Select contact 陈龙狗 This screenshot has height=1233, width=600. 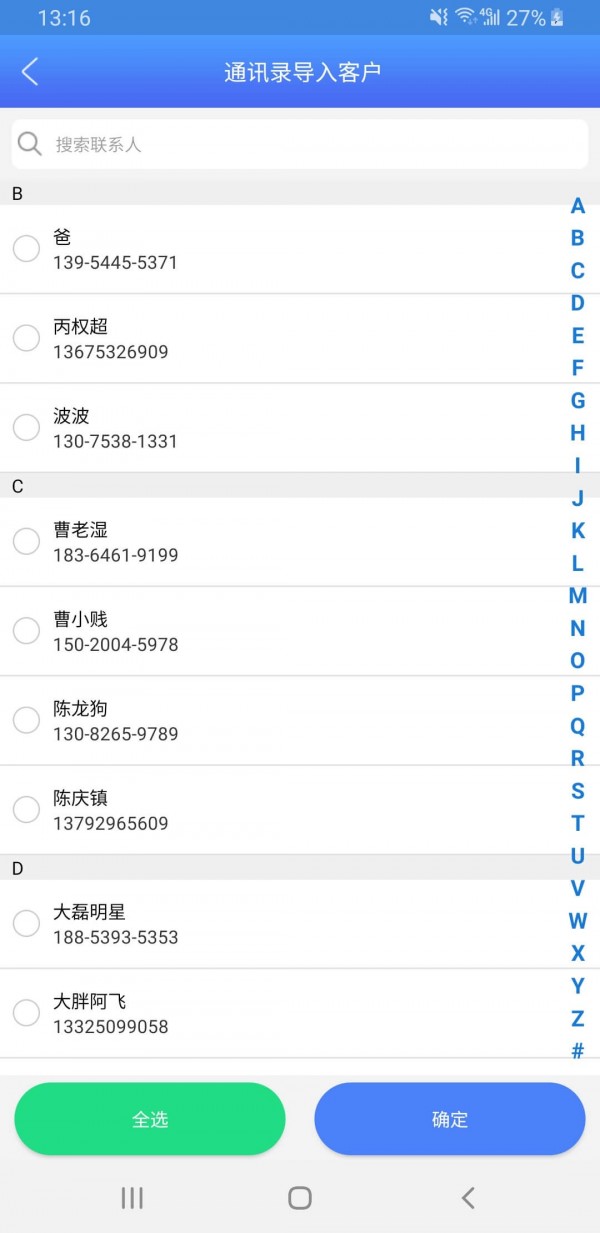pos(26,720)
